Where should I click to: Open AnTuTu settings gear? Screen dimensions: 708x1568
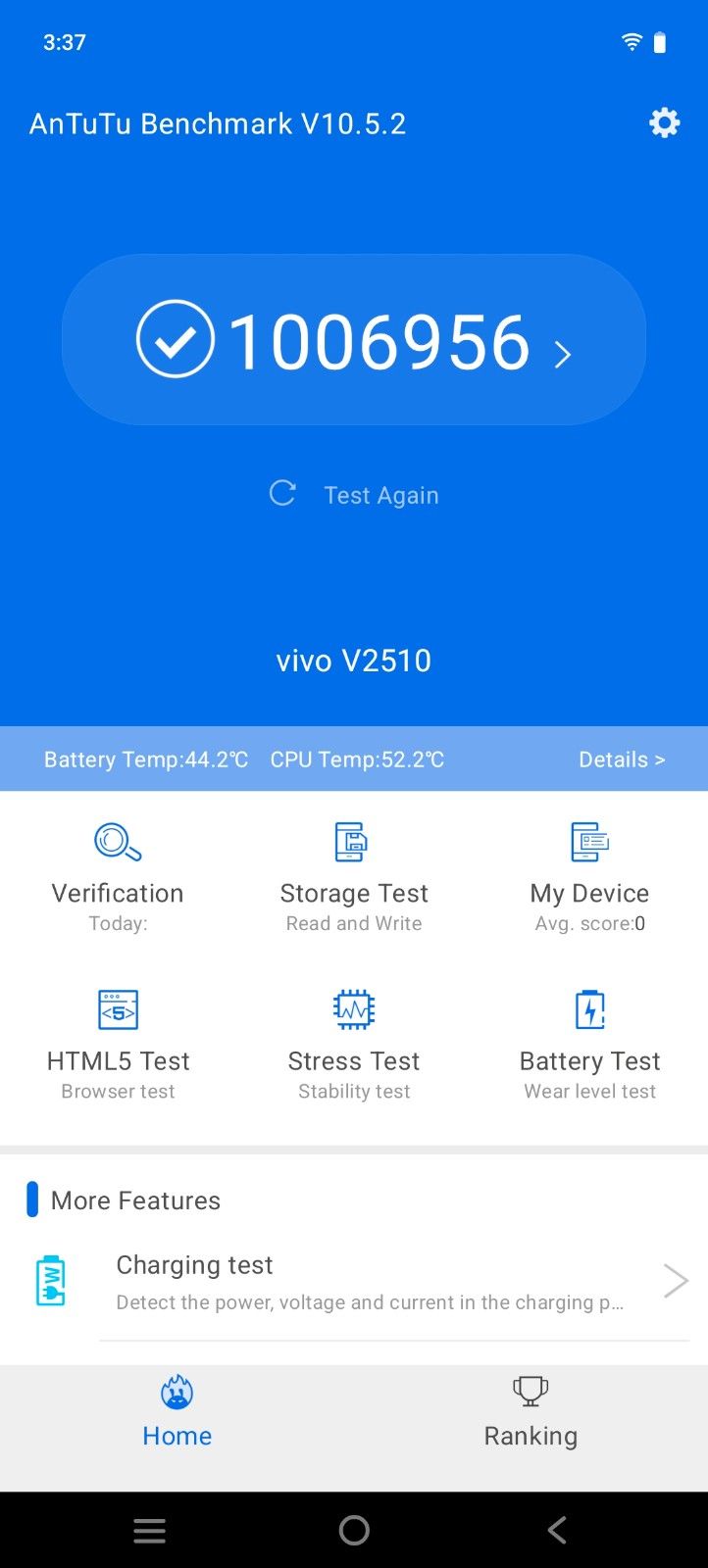click(x=663, y=122)
